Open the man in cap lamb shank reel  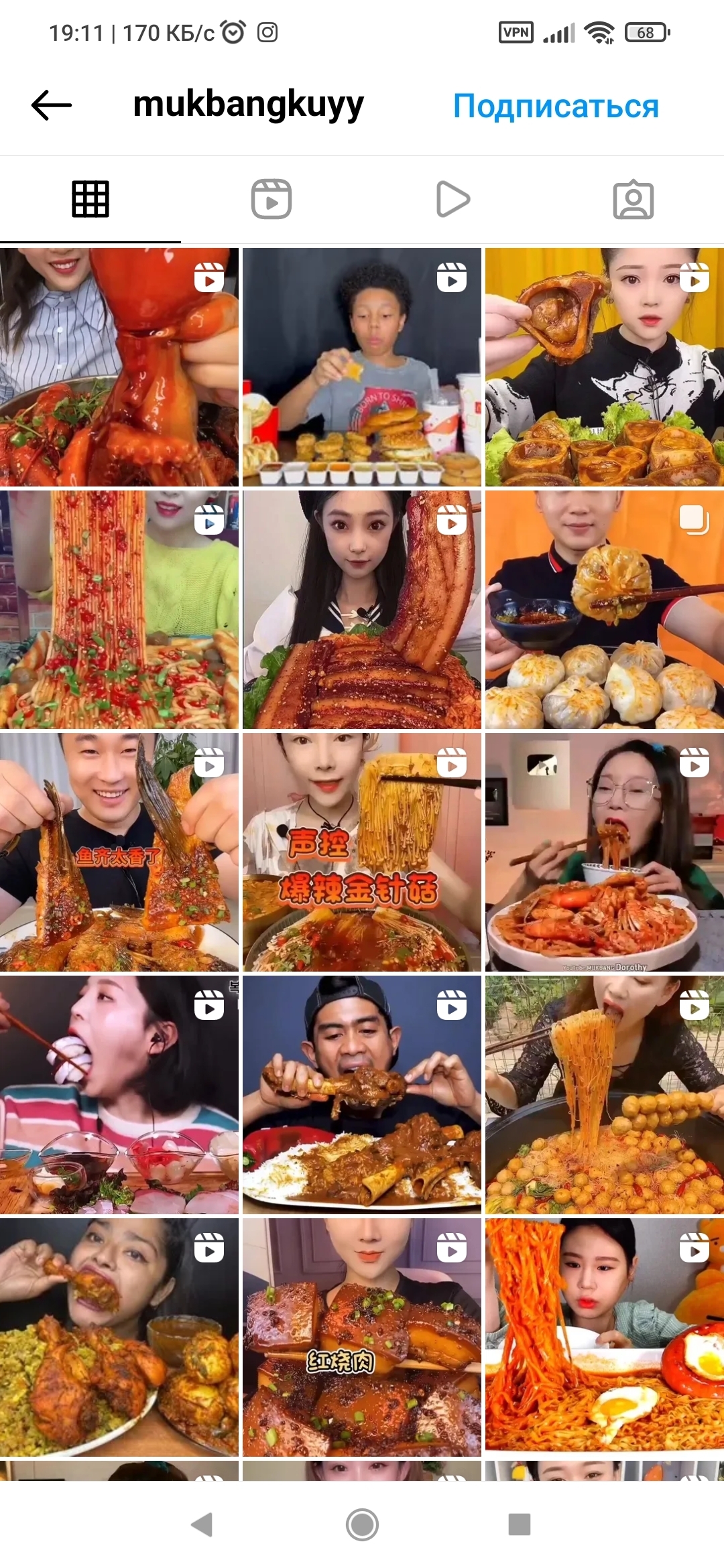[361, 1095]
